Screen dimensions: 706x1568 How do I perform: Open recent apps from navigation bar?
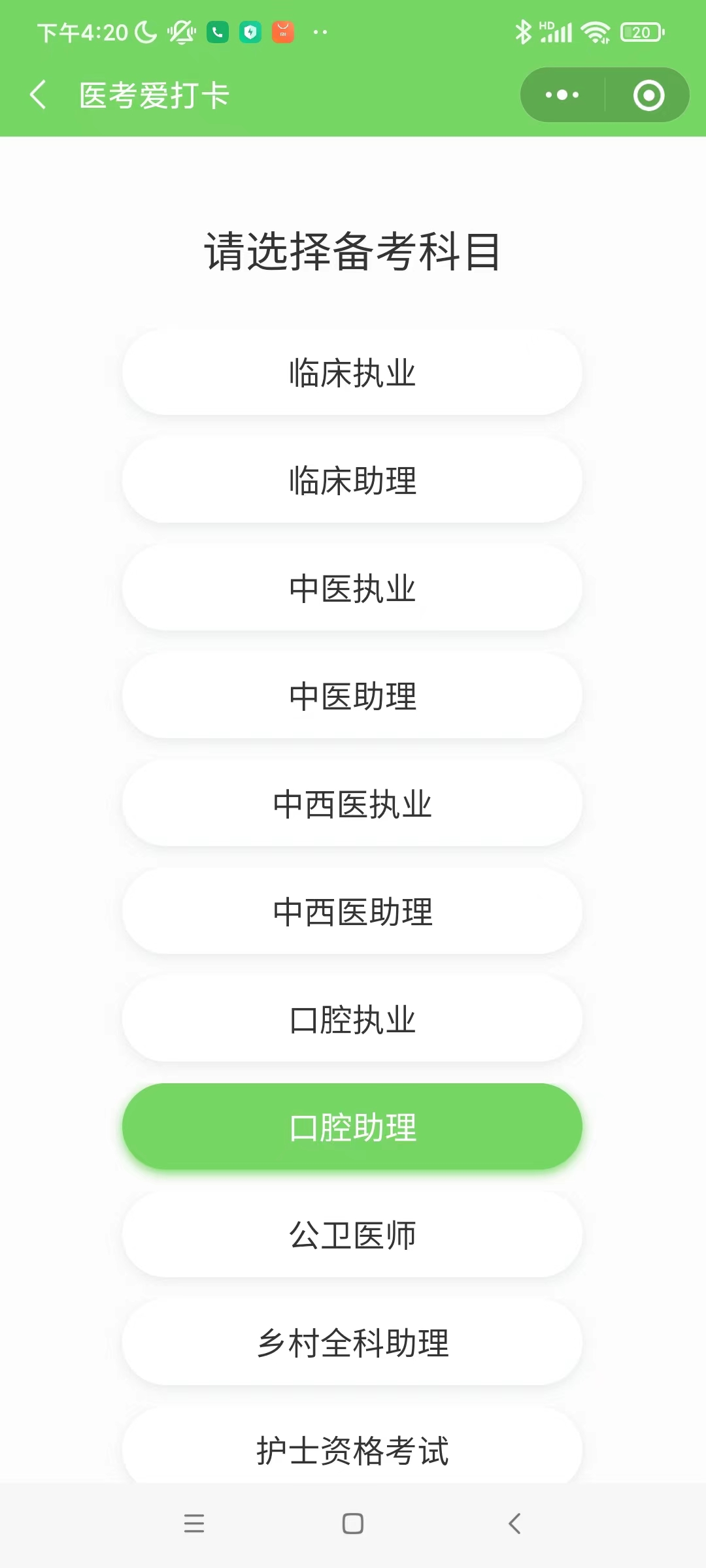point(194,1524)
